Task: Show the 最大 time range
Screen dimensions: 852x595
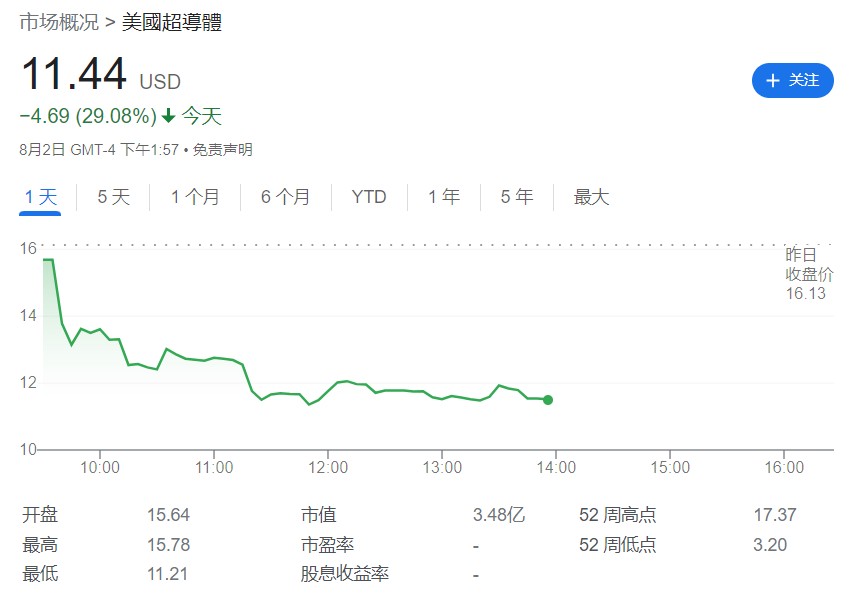Action: 591,197
